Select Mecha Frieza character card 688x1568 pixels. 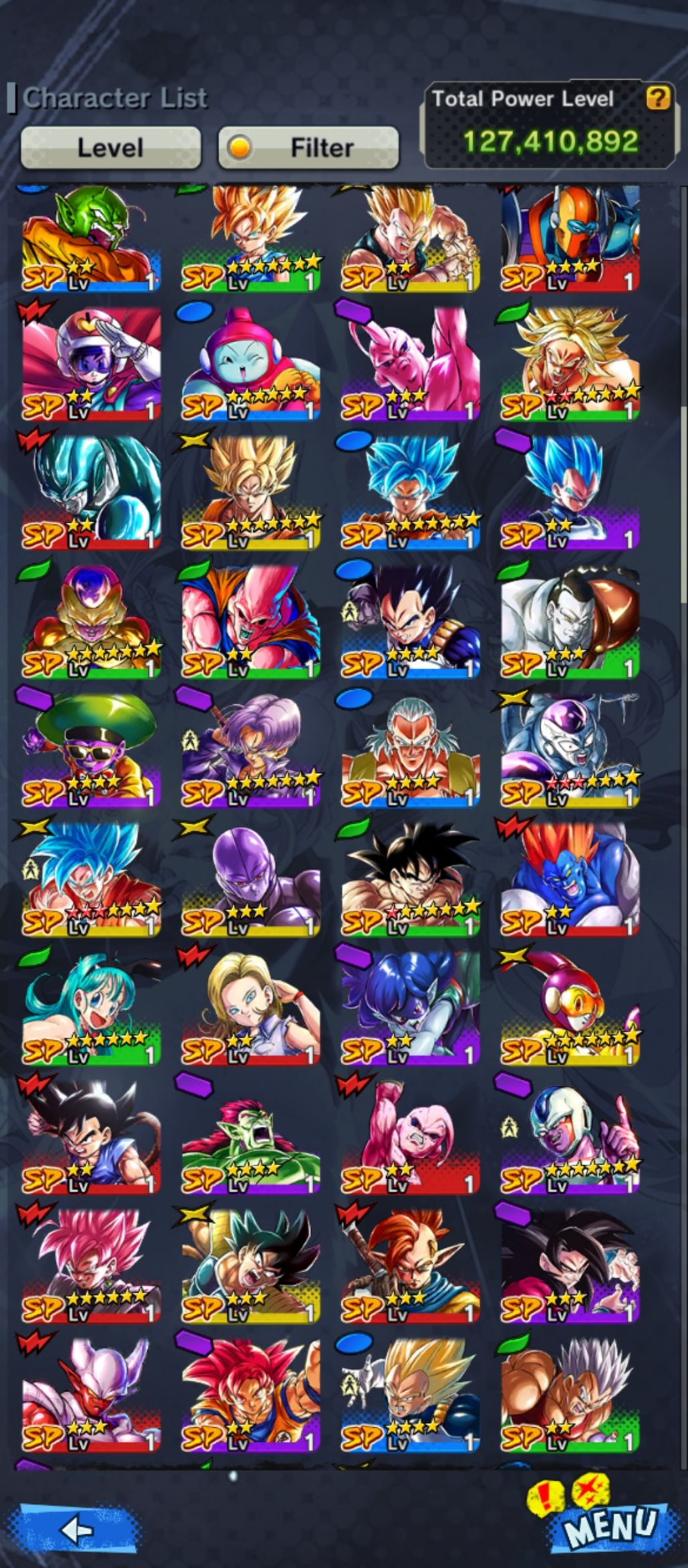pos(570,749)
